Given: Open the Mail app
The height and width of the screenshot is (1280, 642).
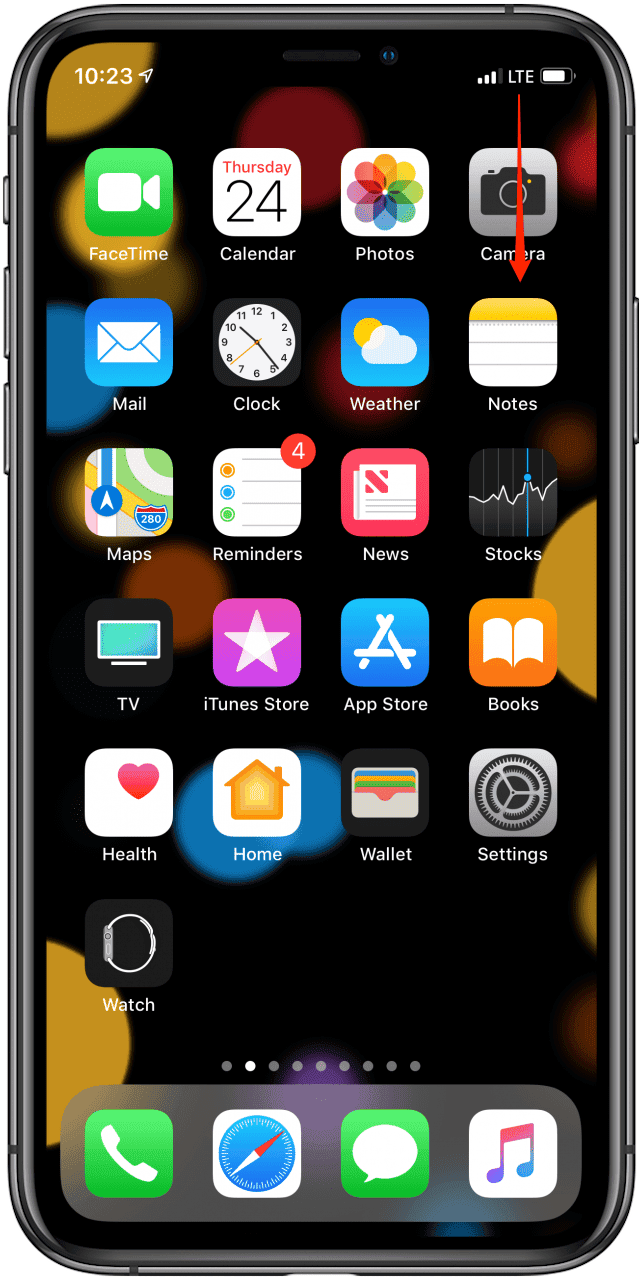Looking at the screenshot, I should [x=129, y=342].
